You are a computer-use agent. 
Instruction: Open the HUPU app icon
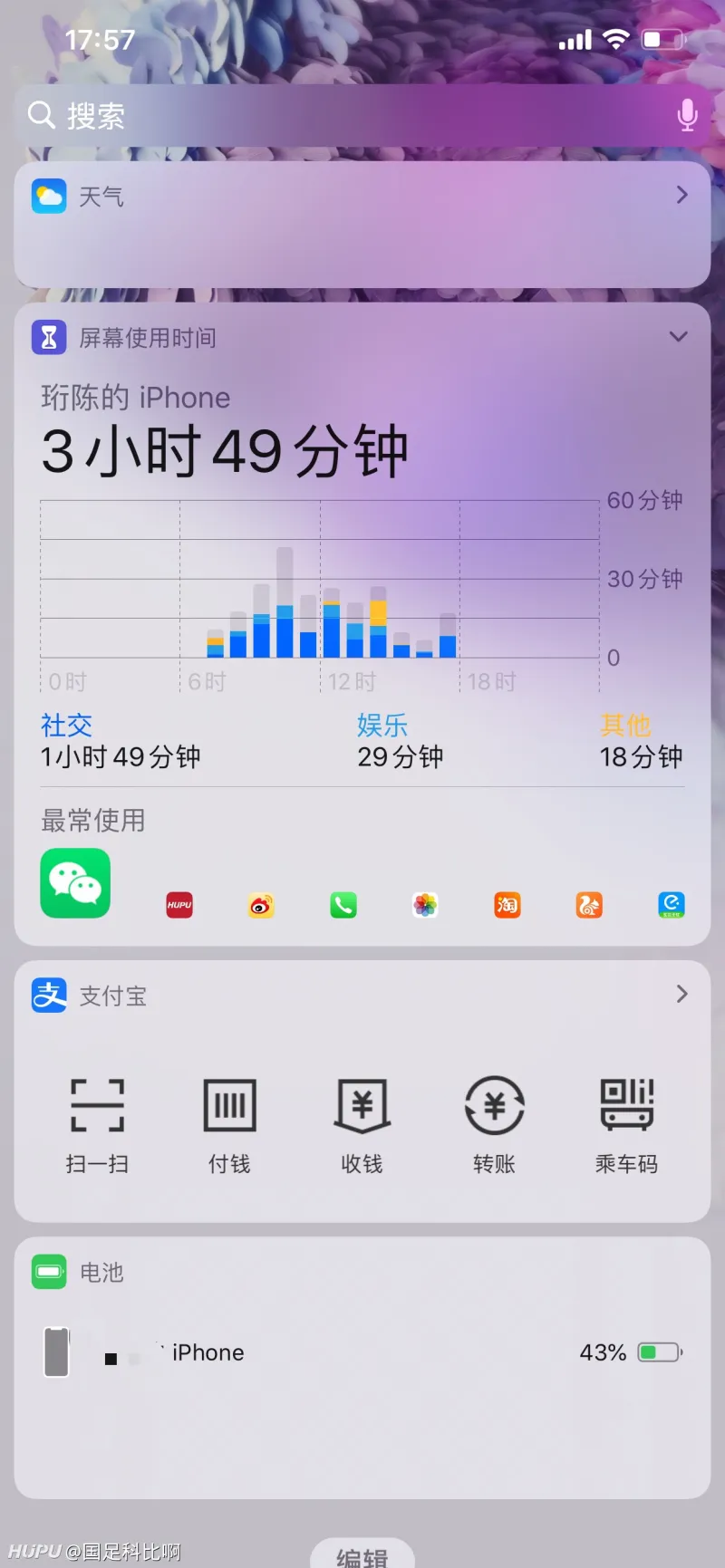point(179,905)
